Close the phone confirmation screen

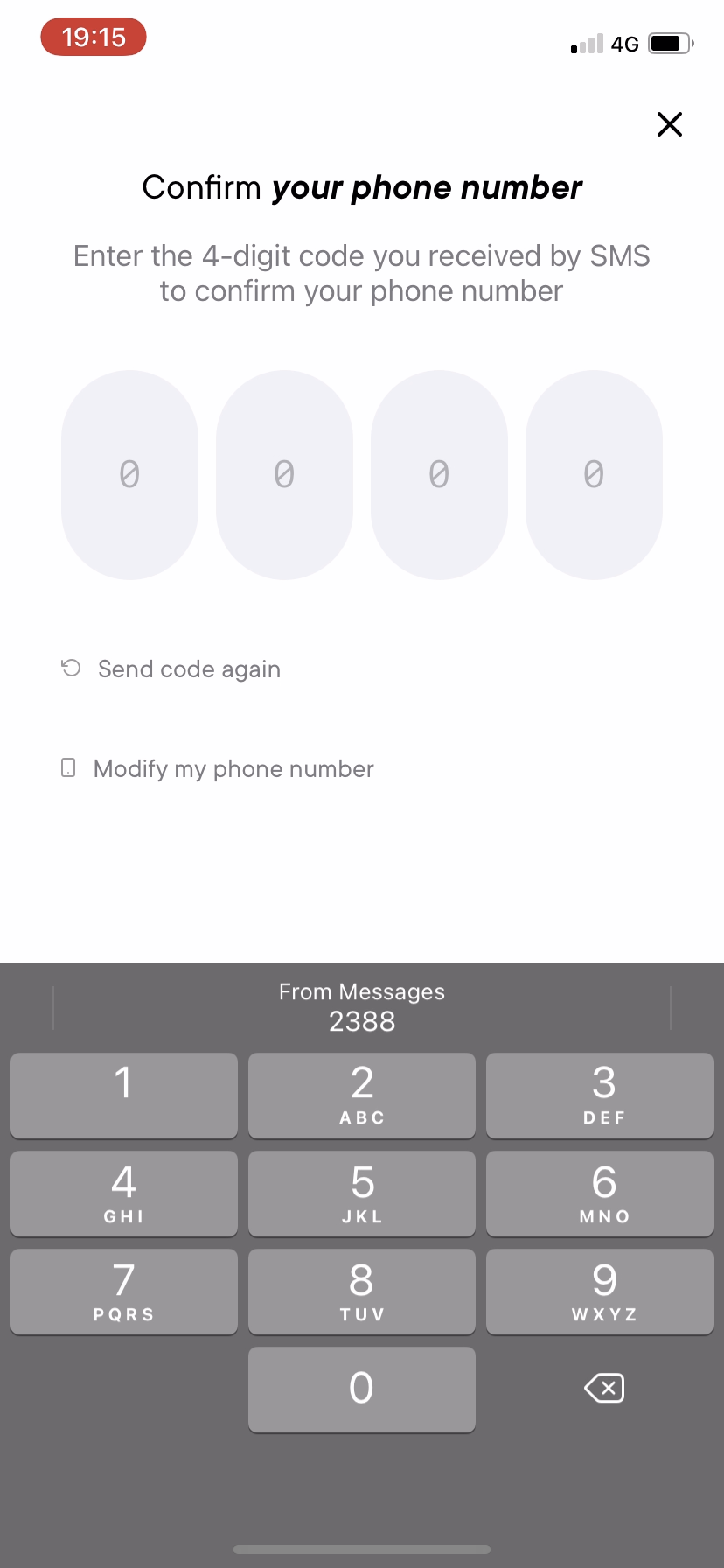669,124
